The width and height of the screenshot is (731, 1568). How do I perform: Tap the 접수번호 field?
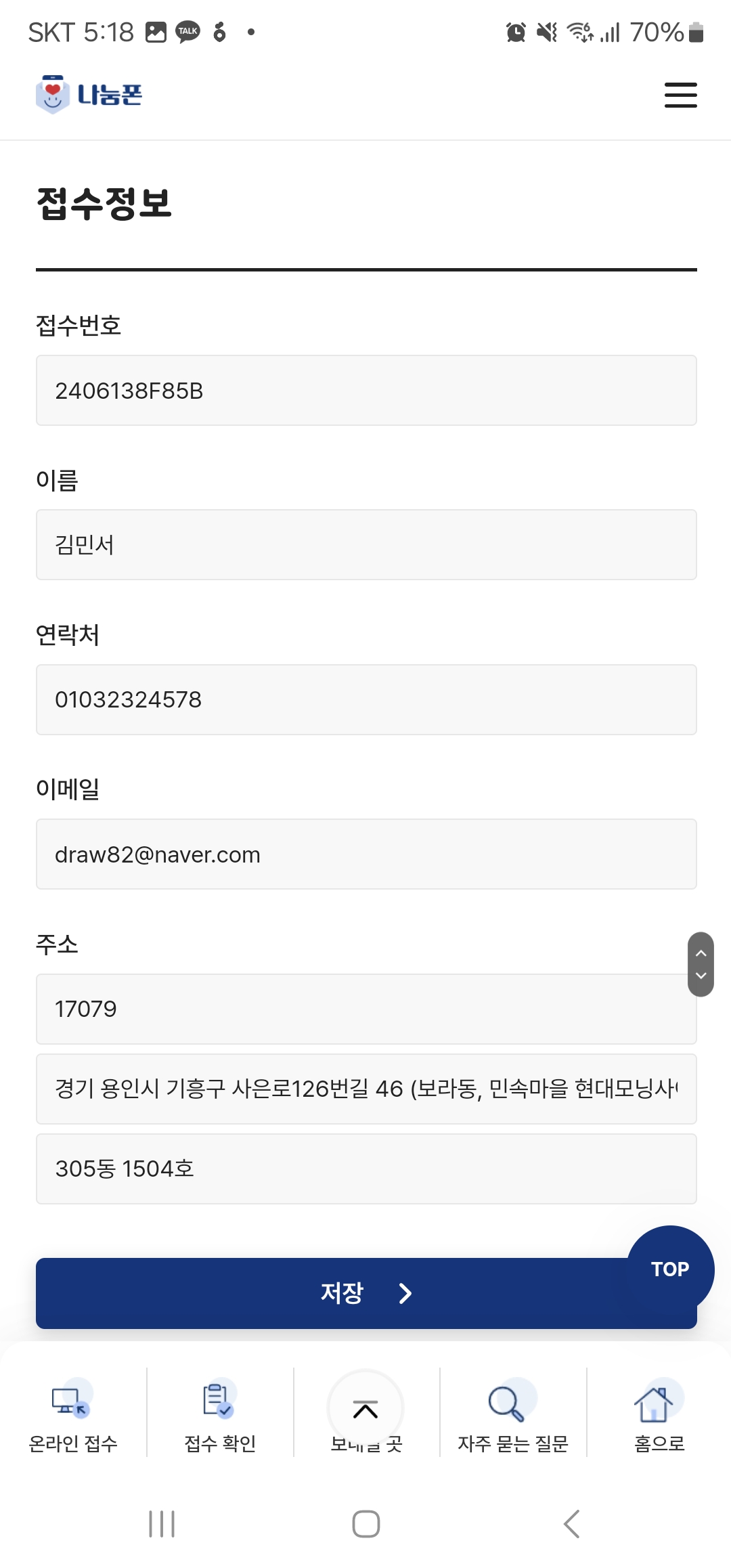pyautogui.click(x=365, y=391)
